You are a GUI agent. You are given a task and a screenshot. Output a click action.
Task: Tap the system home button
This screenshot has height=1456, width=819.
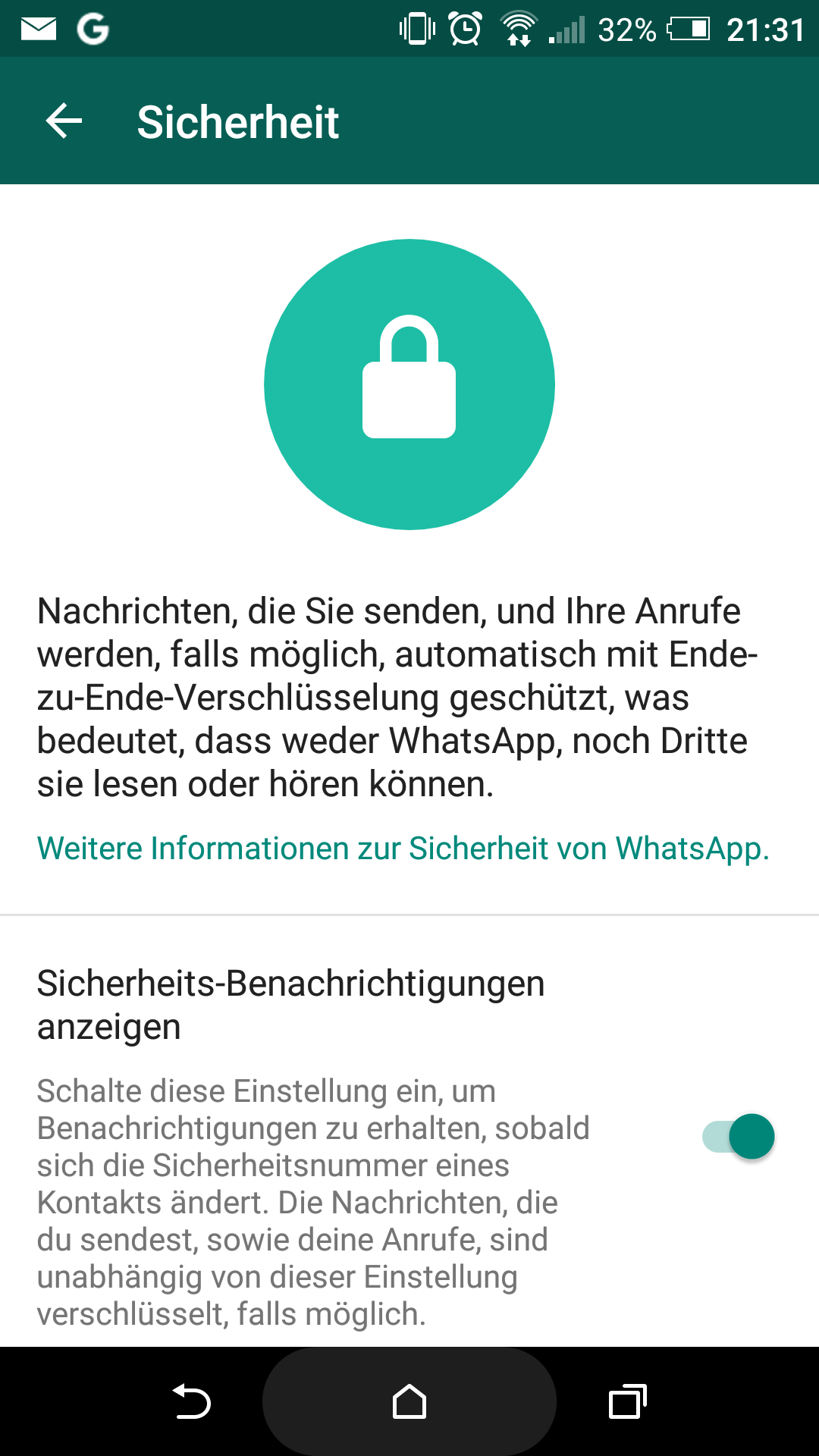pyautogui.click(x=409, y=1401)
